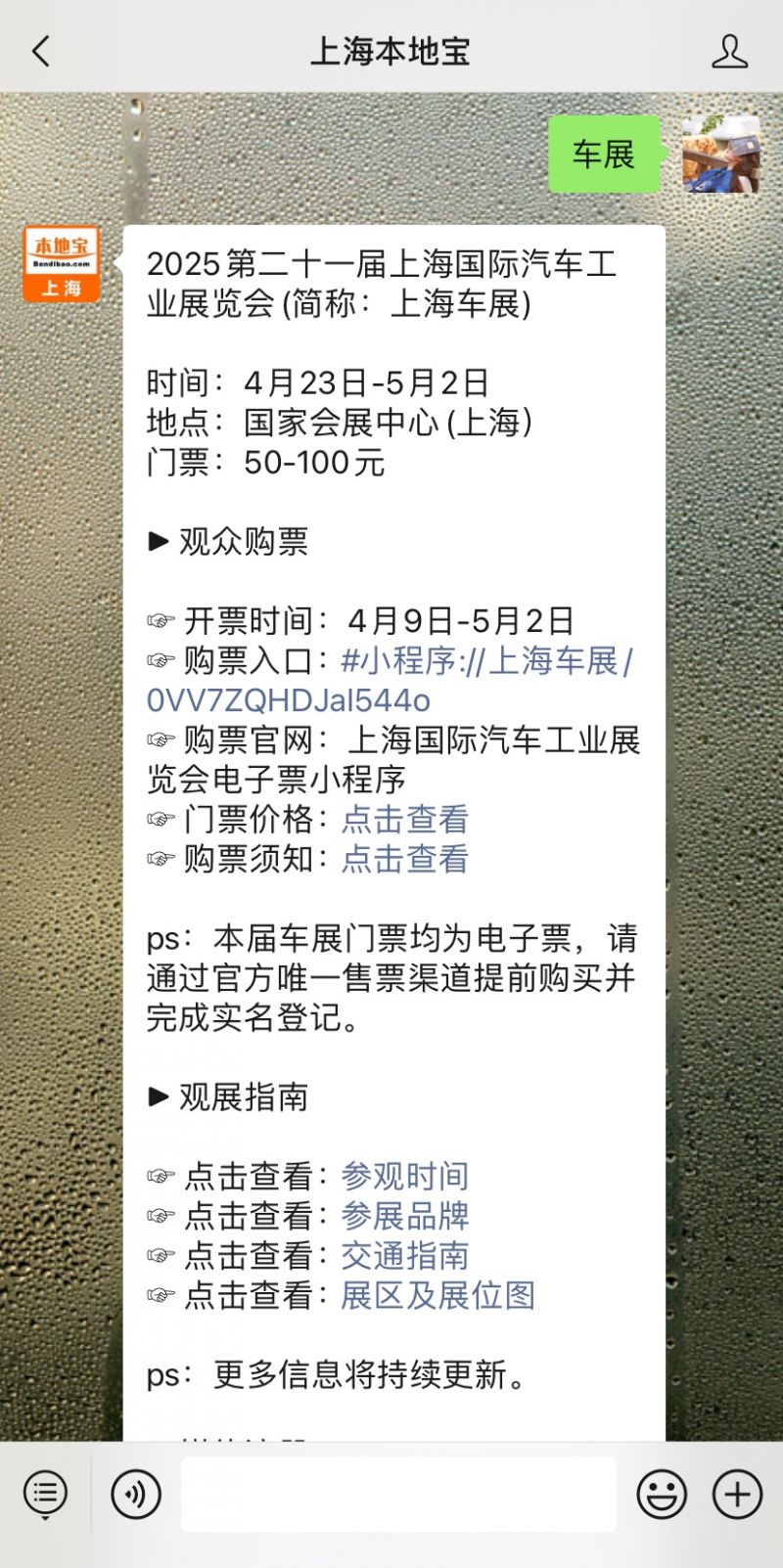Open 点击查看 link next to 门票价格
783x1568 pixels.
point(405,820)
